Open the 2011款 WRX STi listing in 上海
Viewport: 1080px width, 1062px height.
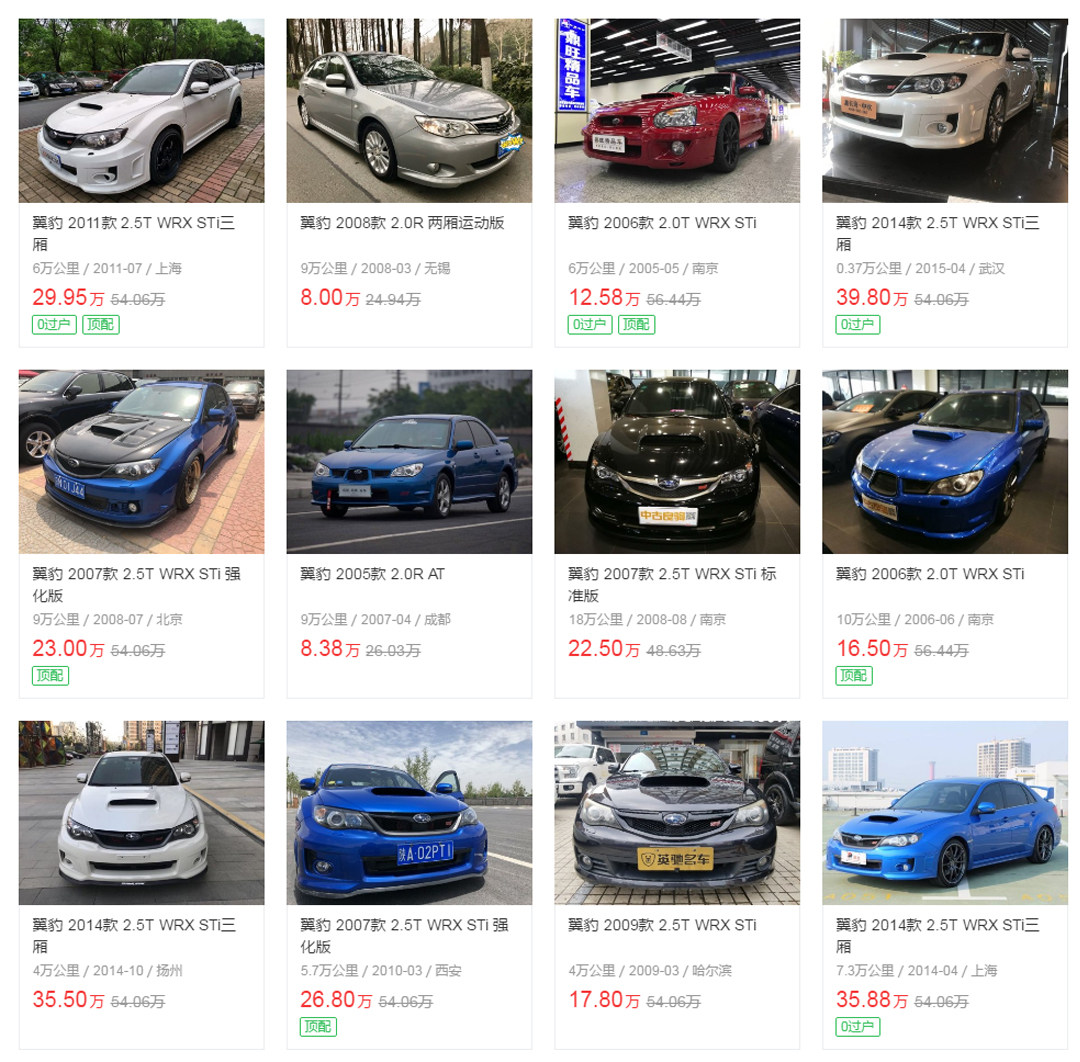click(x=141, y=112)
